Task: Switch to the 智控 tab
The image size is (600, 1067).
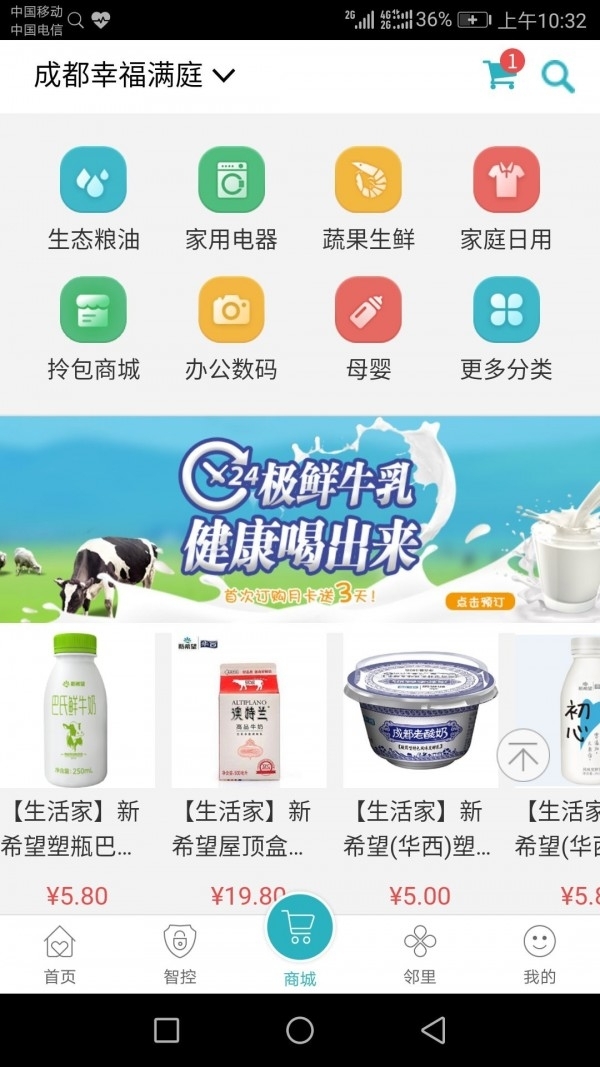Action: [x=180, y=955]
